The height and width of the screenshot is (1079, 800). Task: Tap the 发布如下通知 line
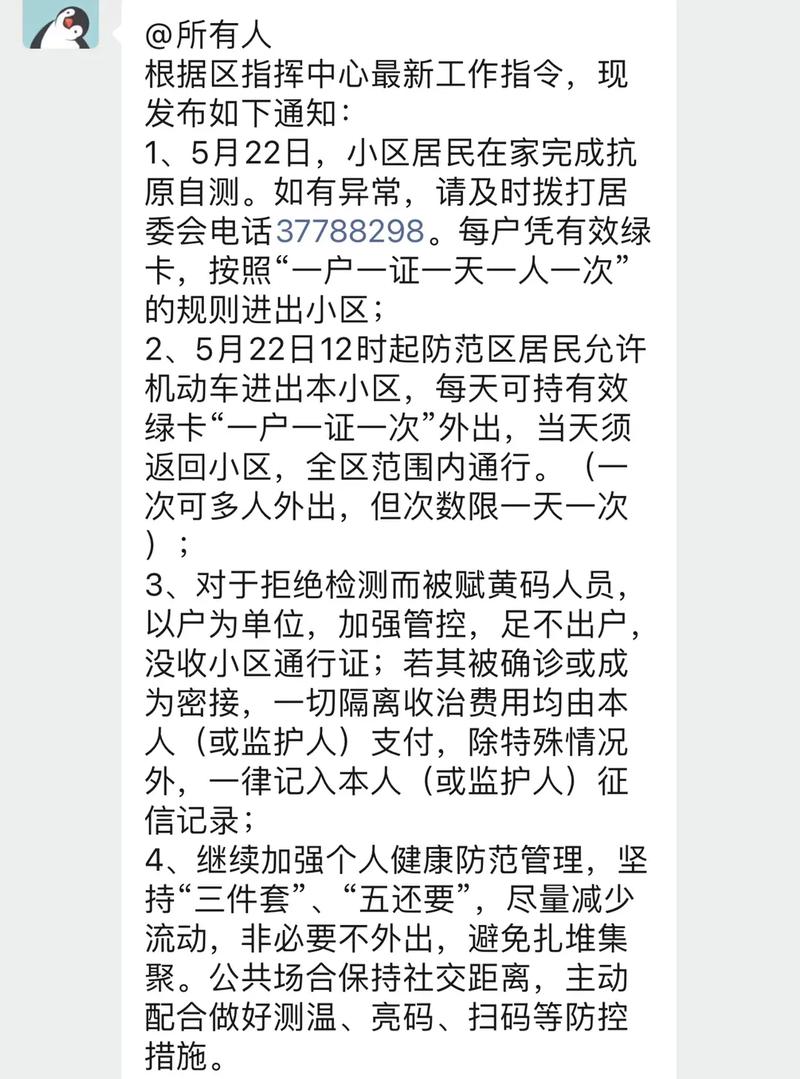click(x=250, y=113)
